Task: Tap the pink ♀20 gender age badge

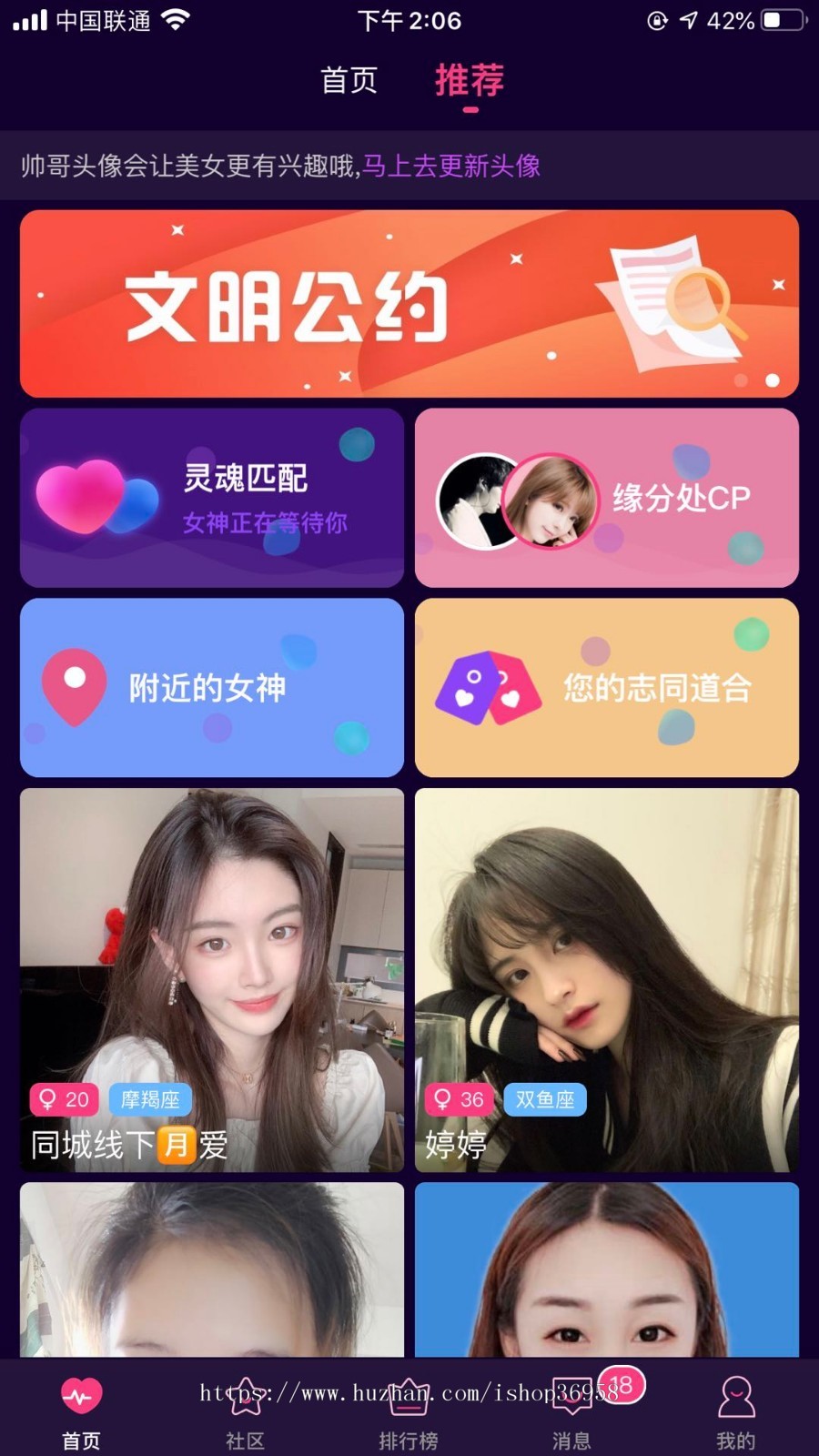Action: click(64, 1099)
